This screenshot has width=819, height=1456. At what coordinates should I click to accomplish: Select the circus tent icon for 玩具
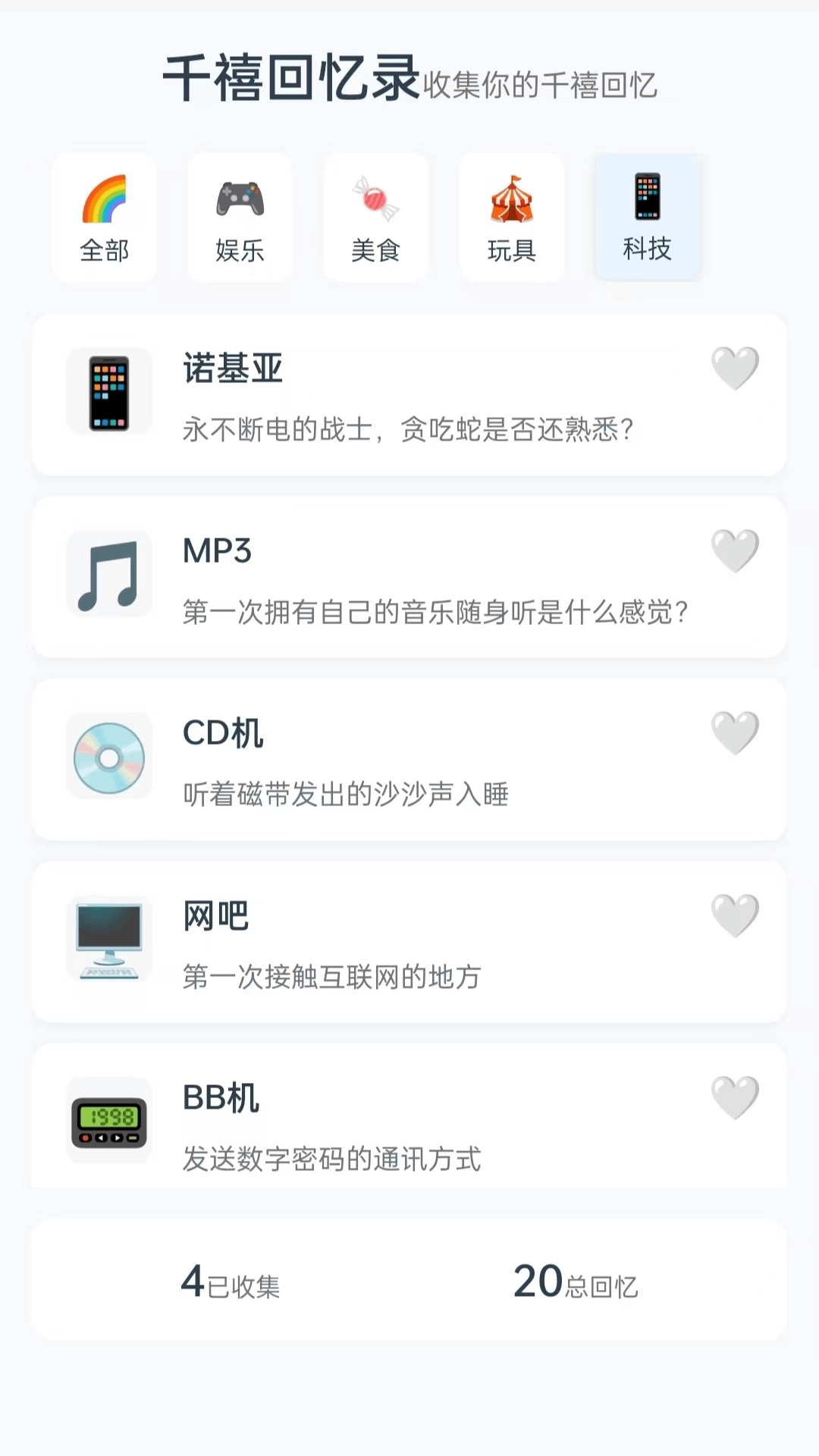click(512, 199)
